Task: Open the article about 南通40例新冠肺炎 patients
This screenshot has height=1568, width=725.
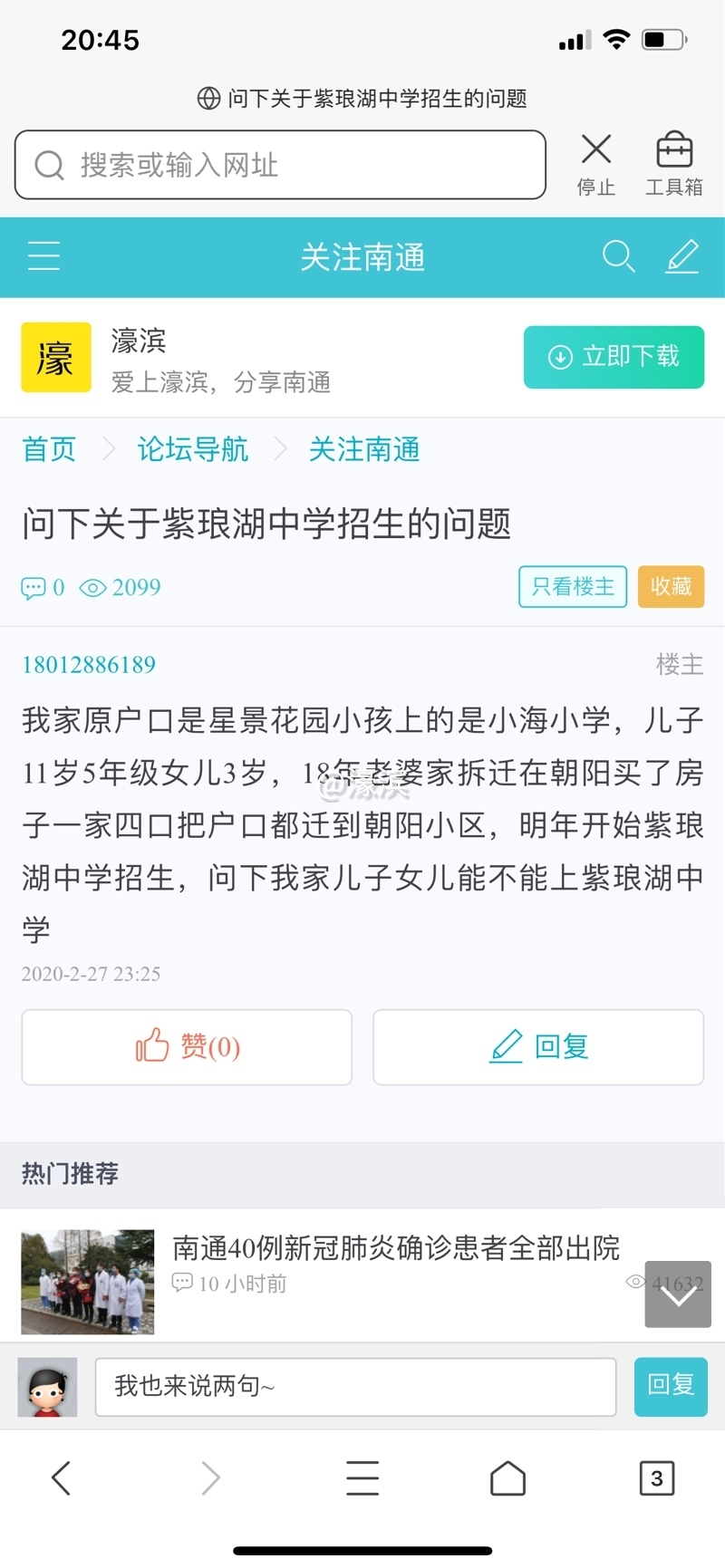Action: pos(396,1248)
